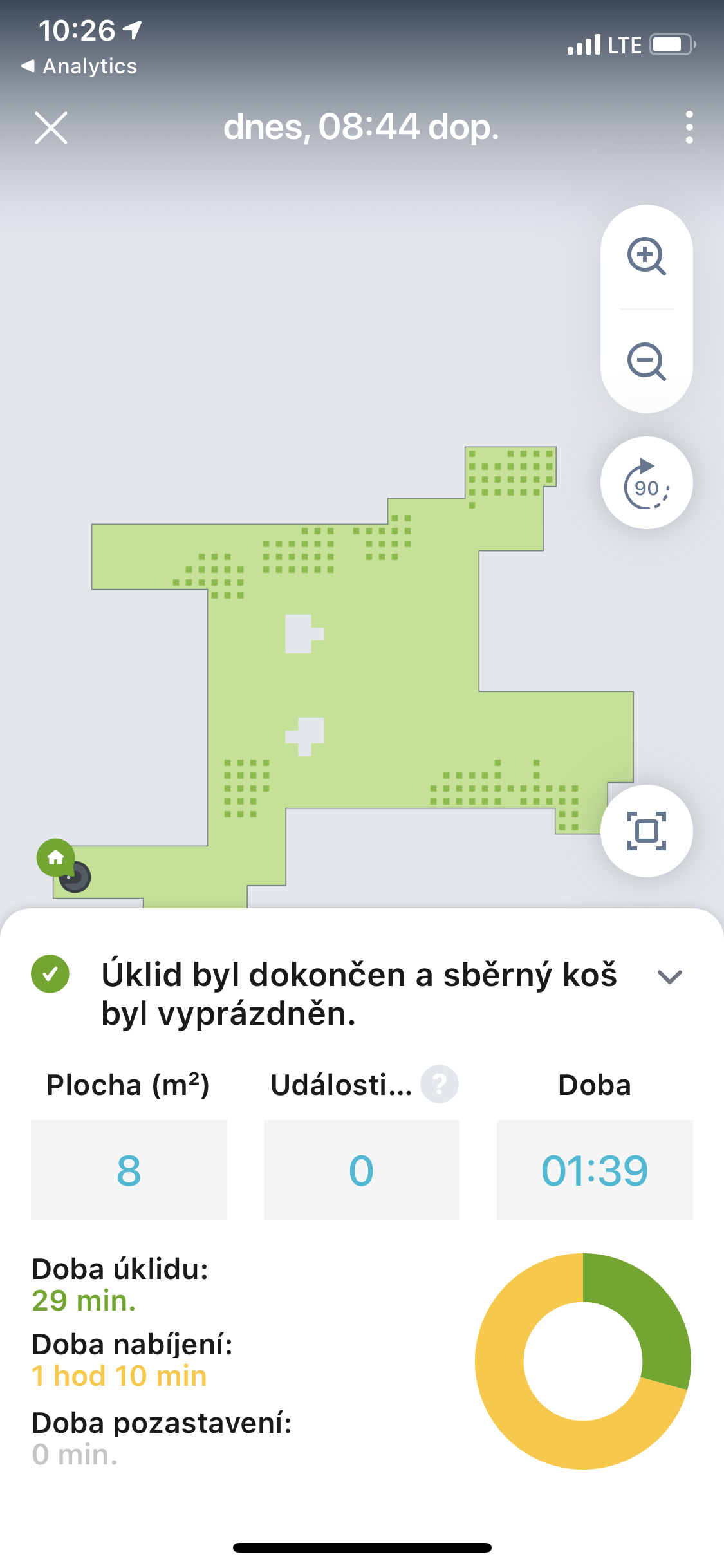This screenshot has width=724, height=1568.
Task: Return to the Analytics app
Action: (80, 66)
